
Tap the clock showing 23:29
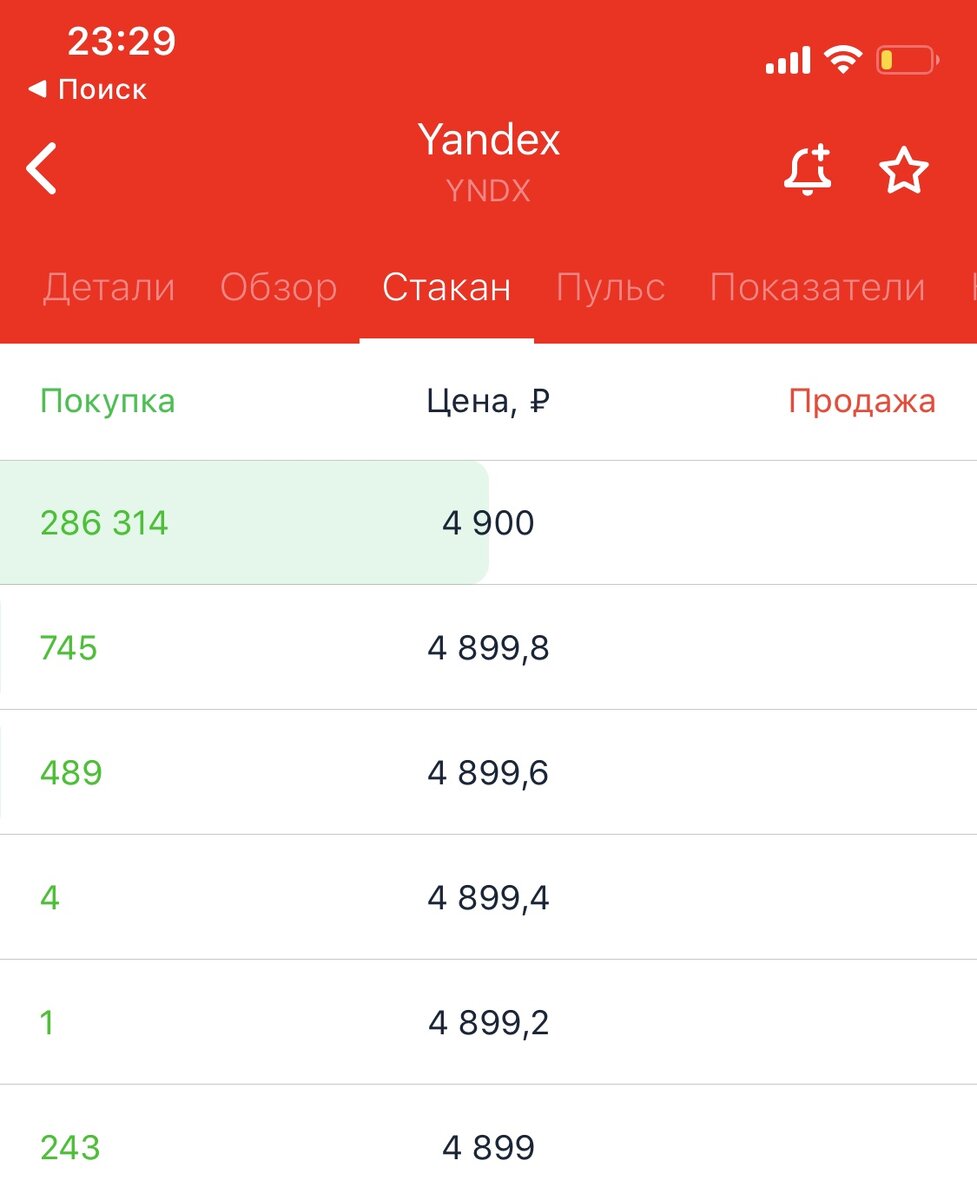click(122, 41)
